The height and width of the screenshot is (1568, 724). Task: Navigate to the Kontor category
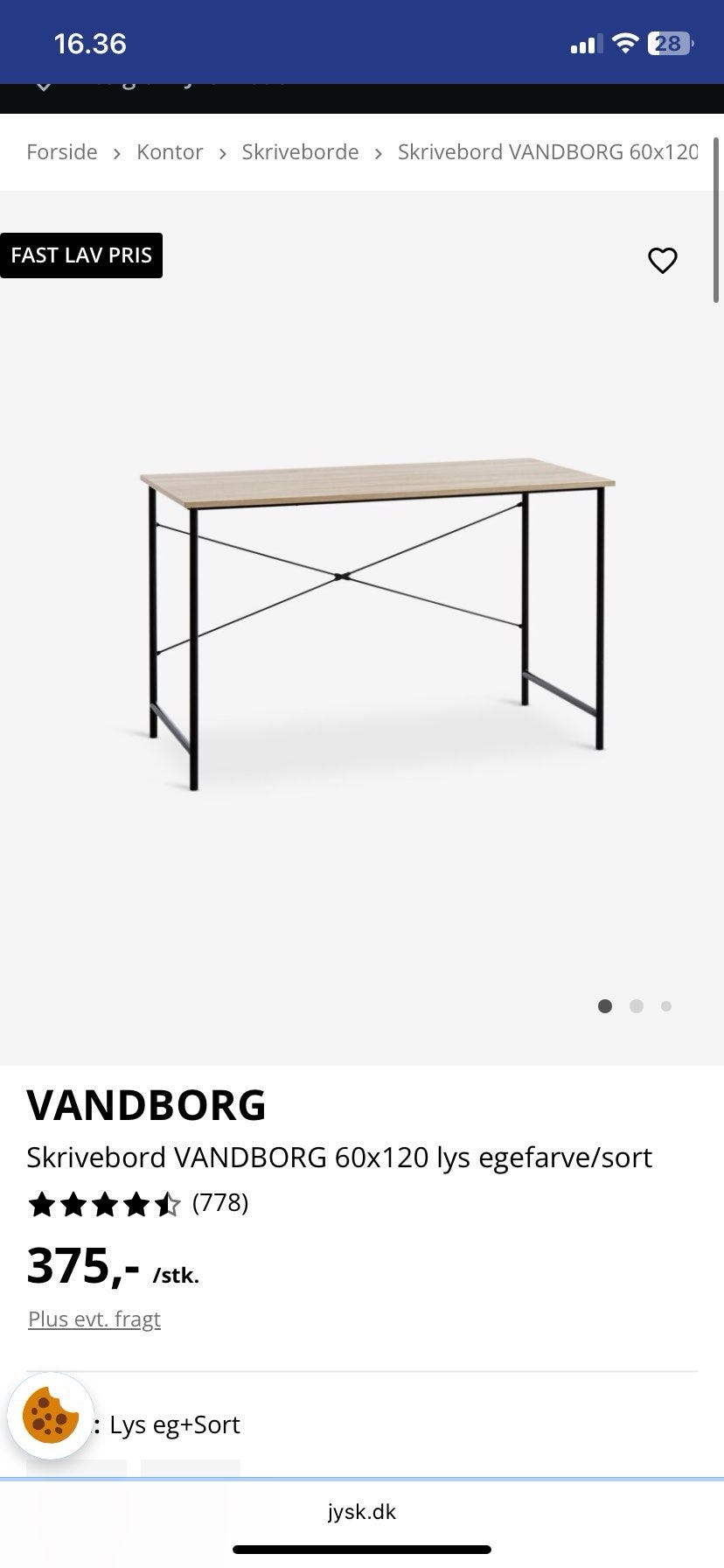(x=171, y=151)
